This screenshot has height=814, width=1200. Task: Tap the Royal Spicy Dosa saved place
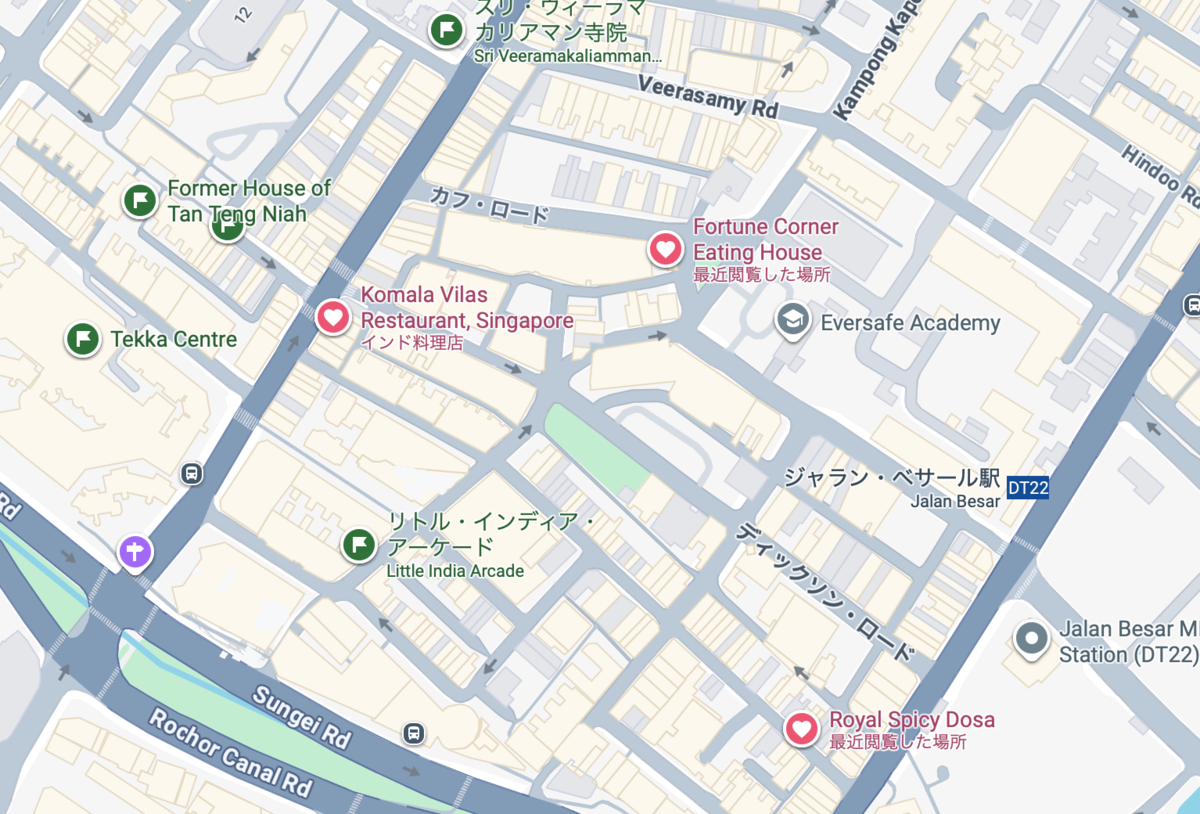click(x=801, y=729)
